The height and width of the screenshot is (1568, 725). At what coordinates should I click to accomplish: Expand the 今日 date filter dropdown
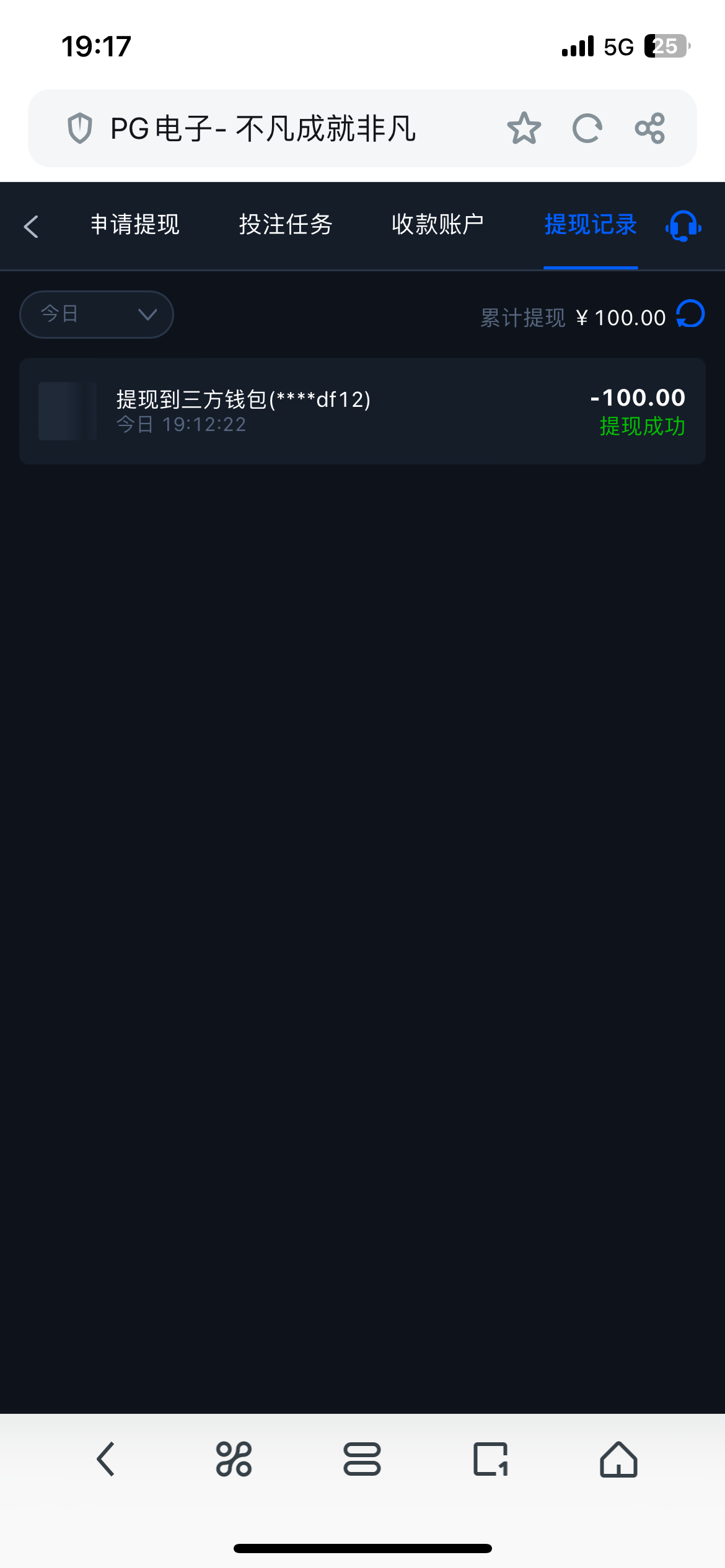(97, 315)
